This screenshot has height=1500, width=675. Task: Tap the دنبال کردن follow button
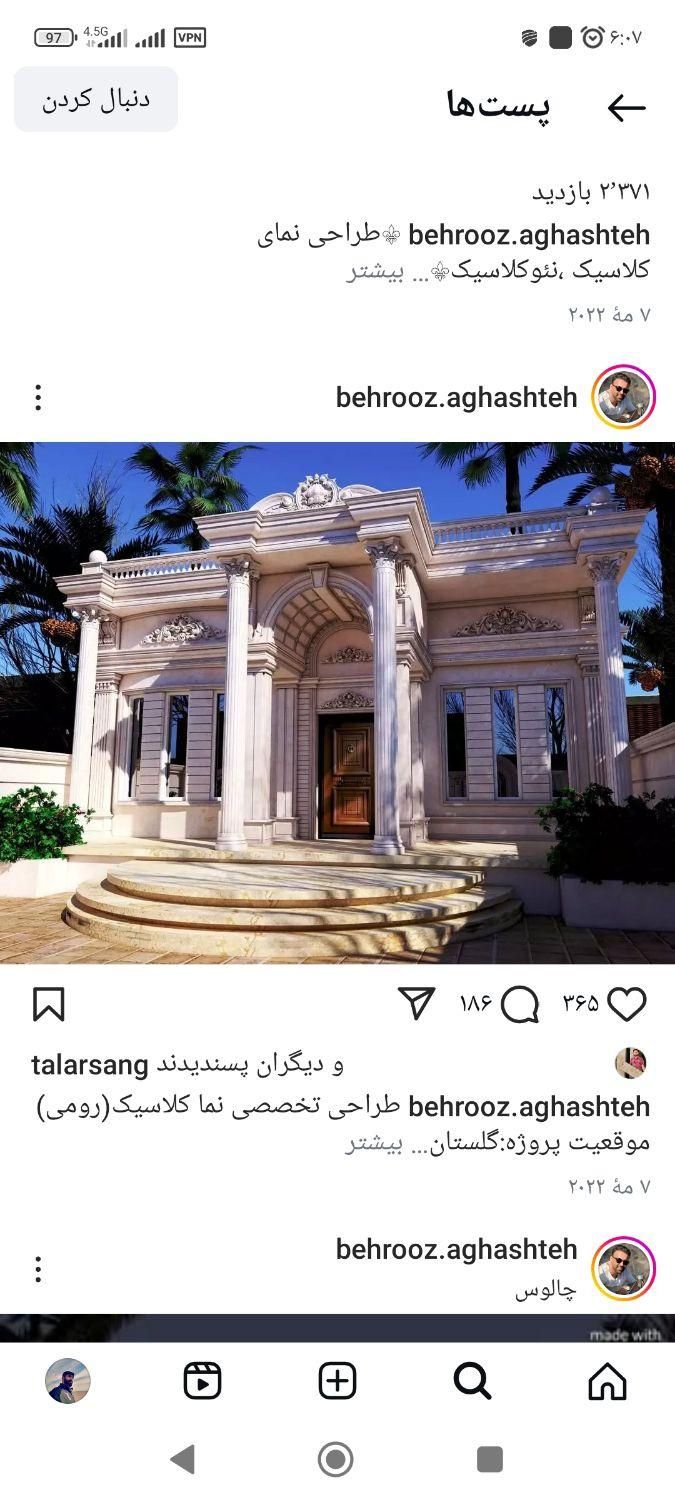(x=96, y=99)
